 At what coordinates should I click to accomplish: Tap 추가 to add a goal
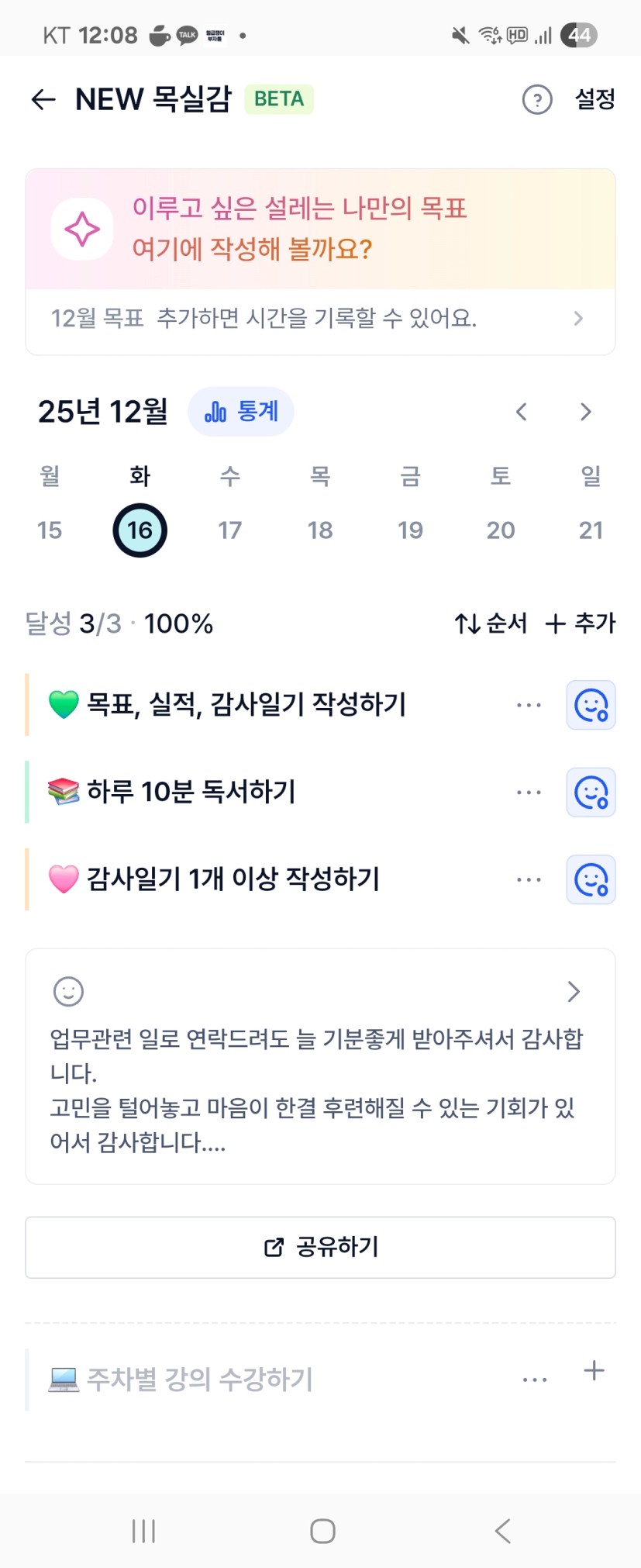click(581, 623)
